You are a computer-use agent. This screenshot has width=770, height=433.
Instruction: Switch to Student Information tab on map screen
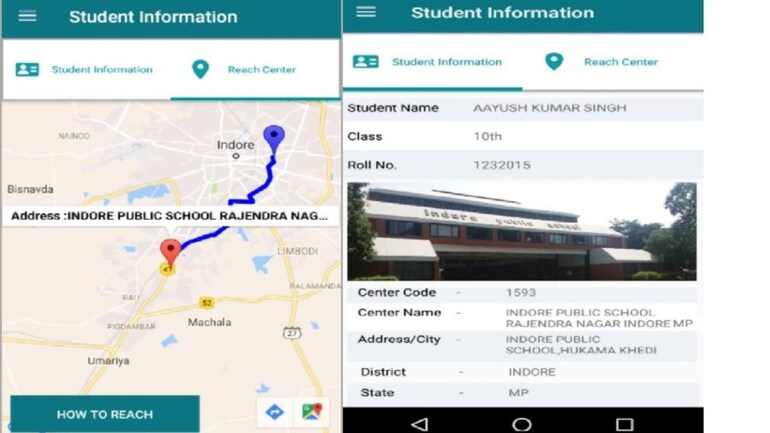tap(85, 70)
